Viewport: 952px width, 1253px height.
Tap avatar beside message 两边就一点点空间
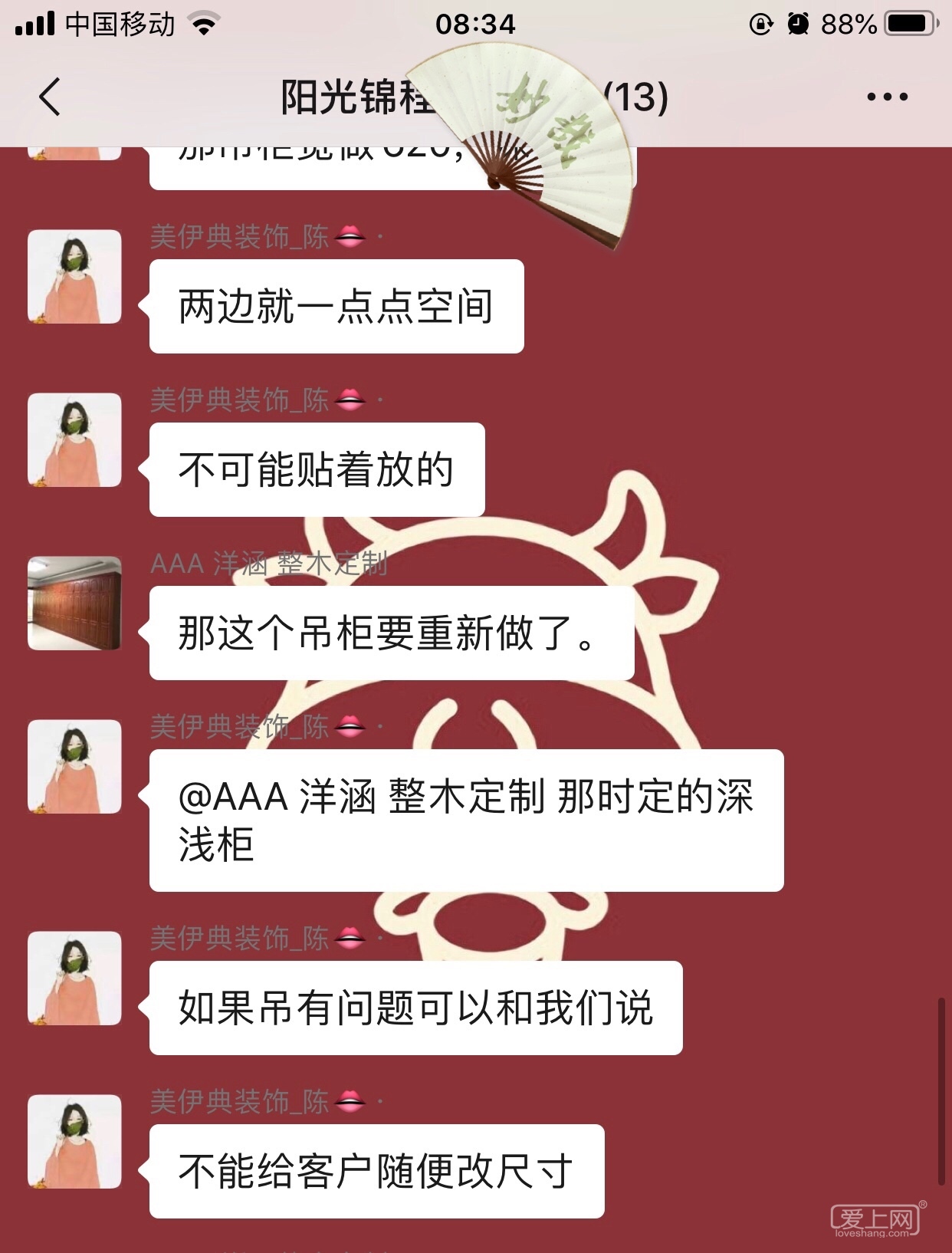74,277
